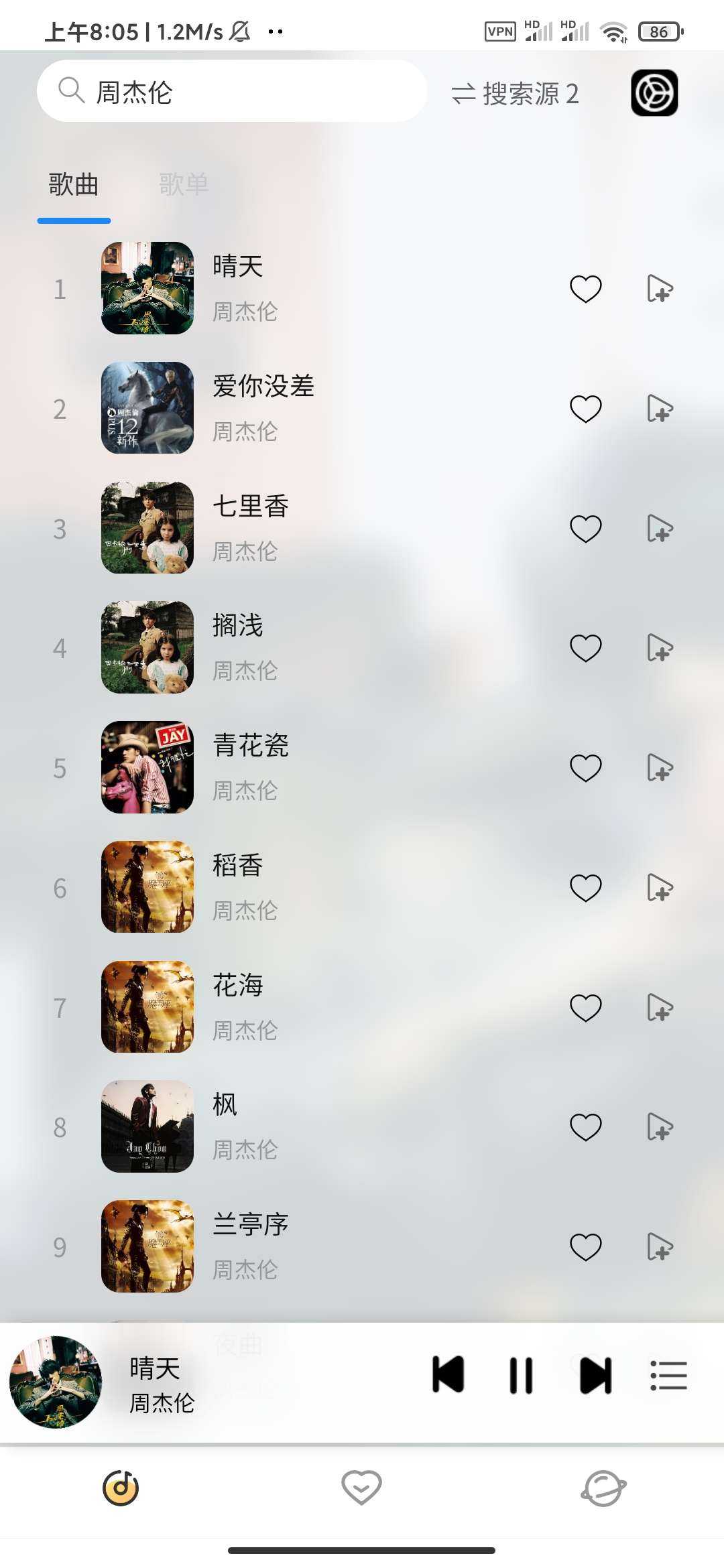
Task: Open the favorites heart tab
Action: [361, 1488]
